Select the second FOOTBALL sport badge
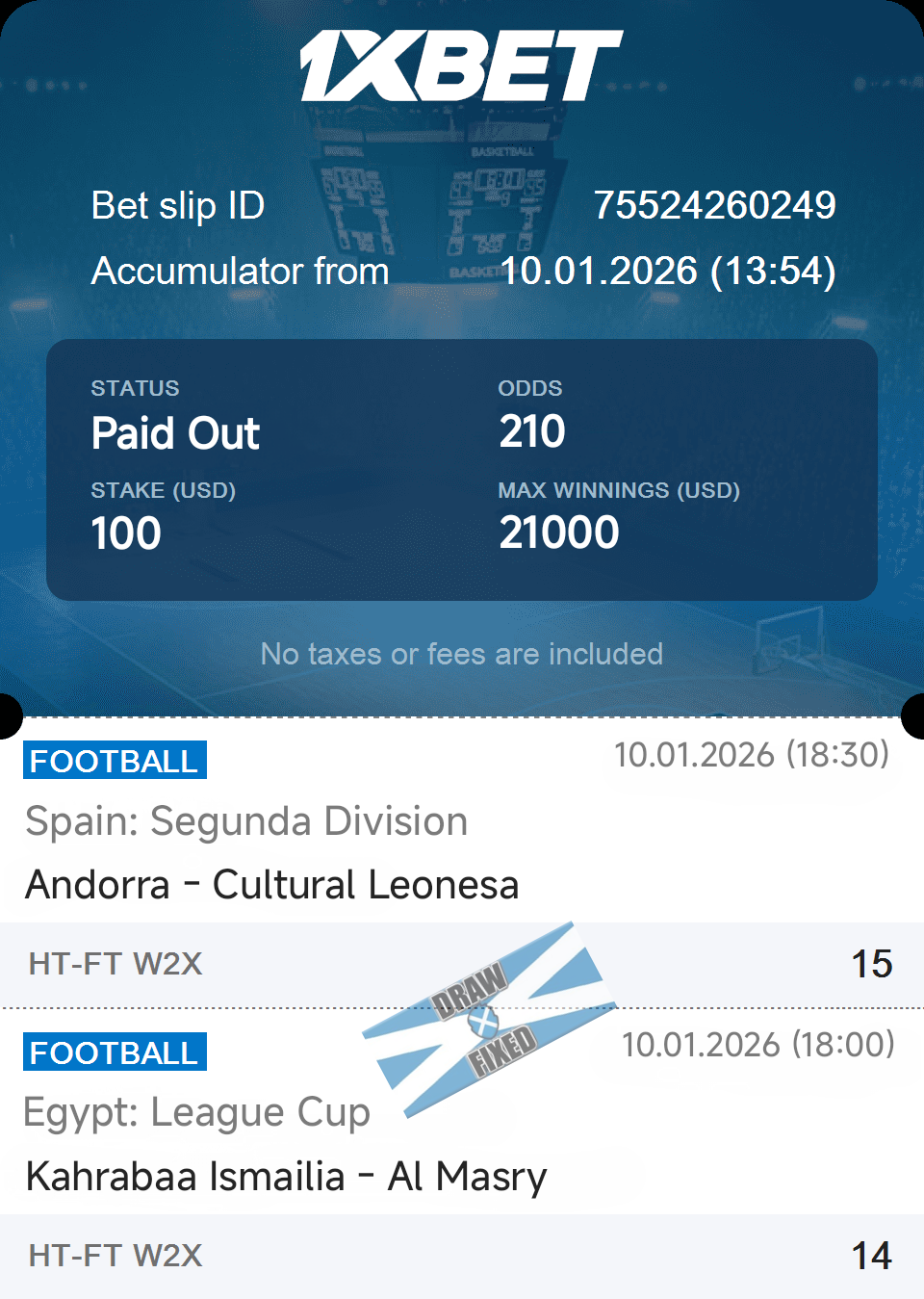 tap(115, 1053)
